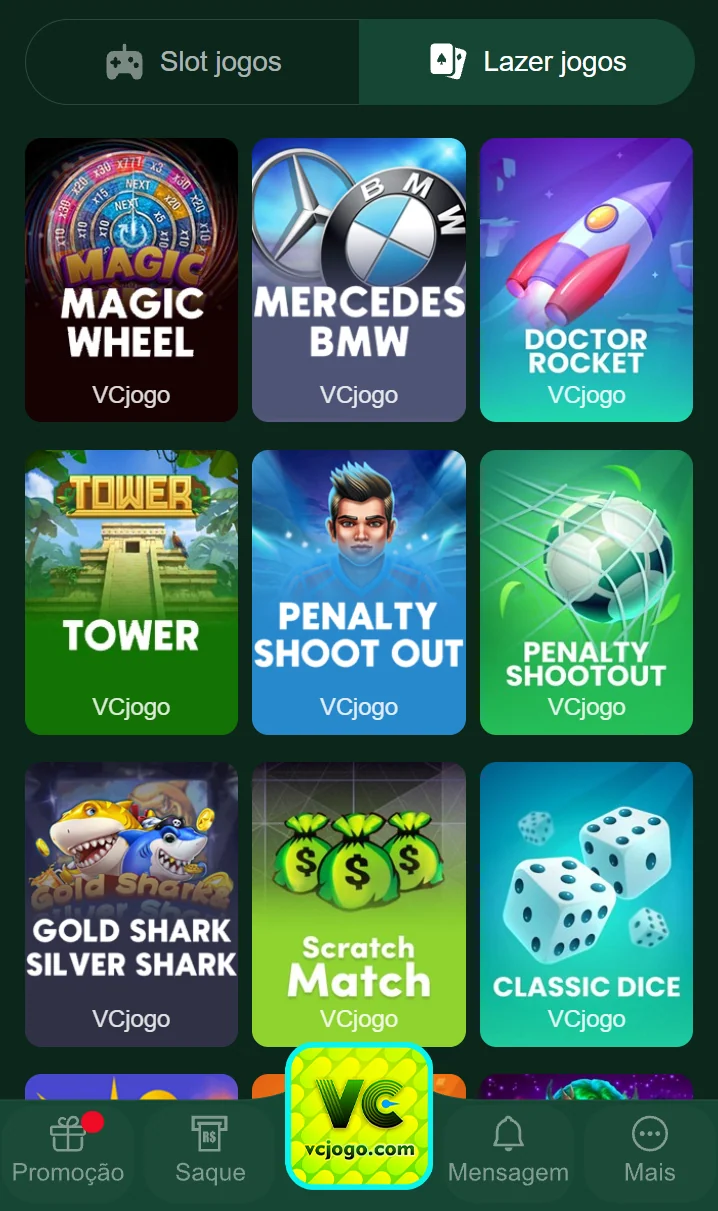View the Mensagem notifications

coord(508,1151)
